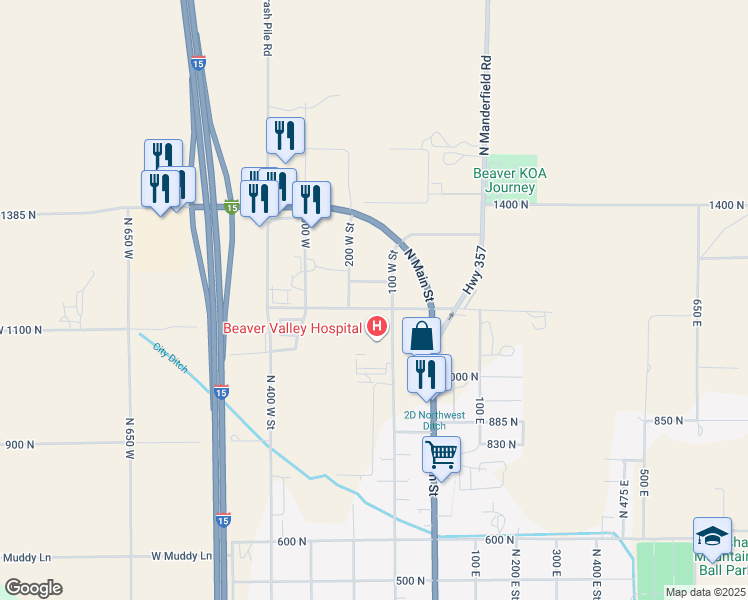Select the shopping cart grocery marker
The width and height of the screenshot is (748, 600).
click(441, 455)
